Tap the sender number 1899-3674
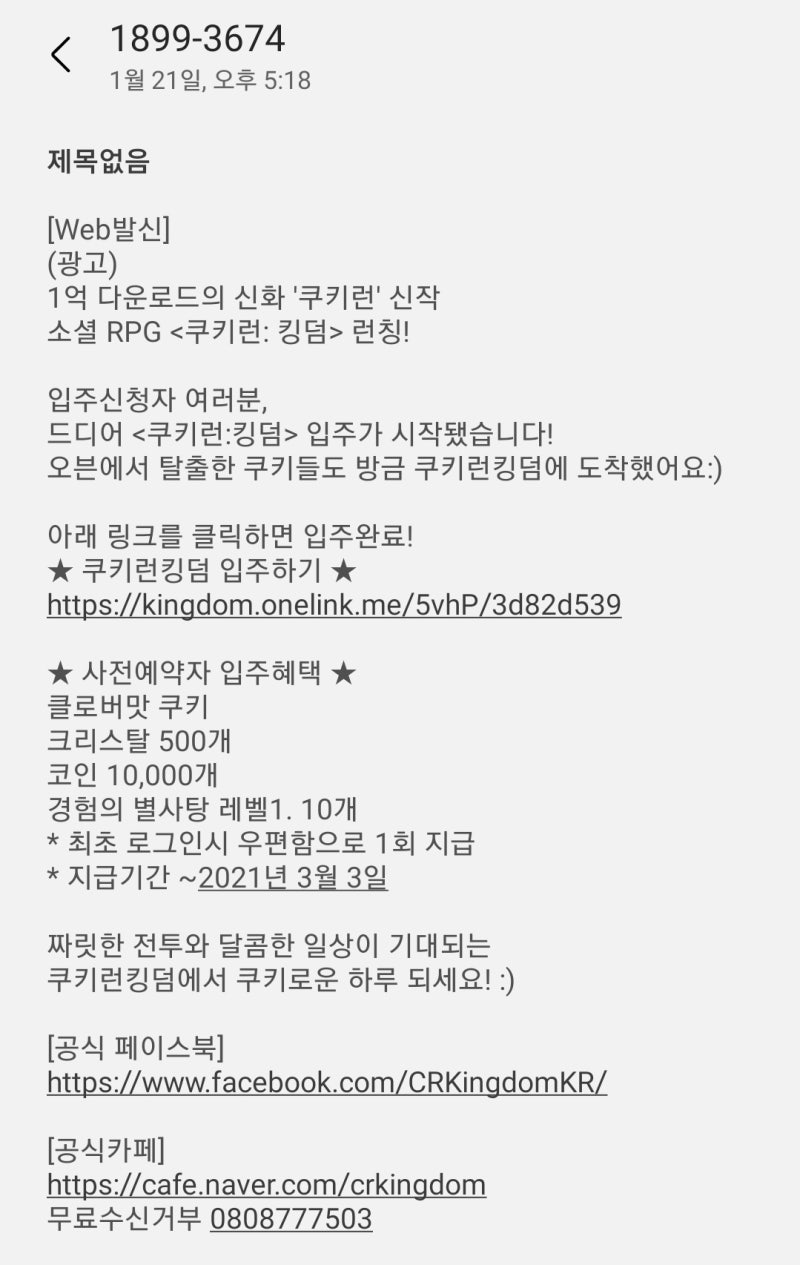The width and height of the screenshot is (800, 1265). (x=197, y=42)
